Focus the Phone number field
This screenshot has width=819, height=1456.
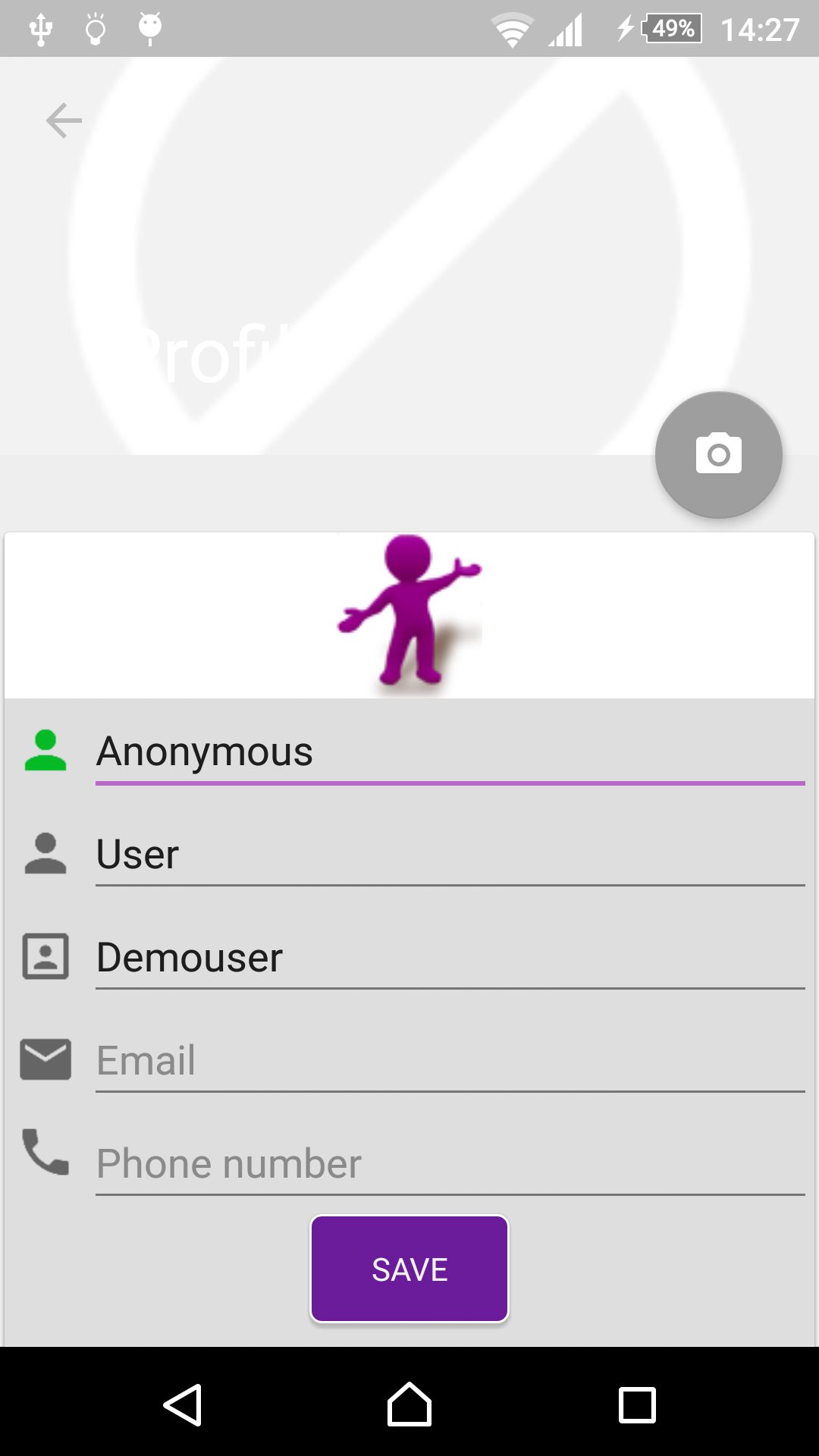point(449,1163)
